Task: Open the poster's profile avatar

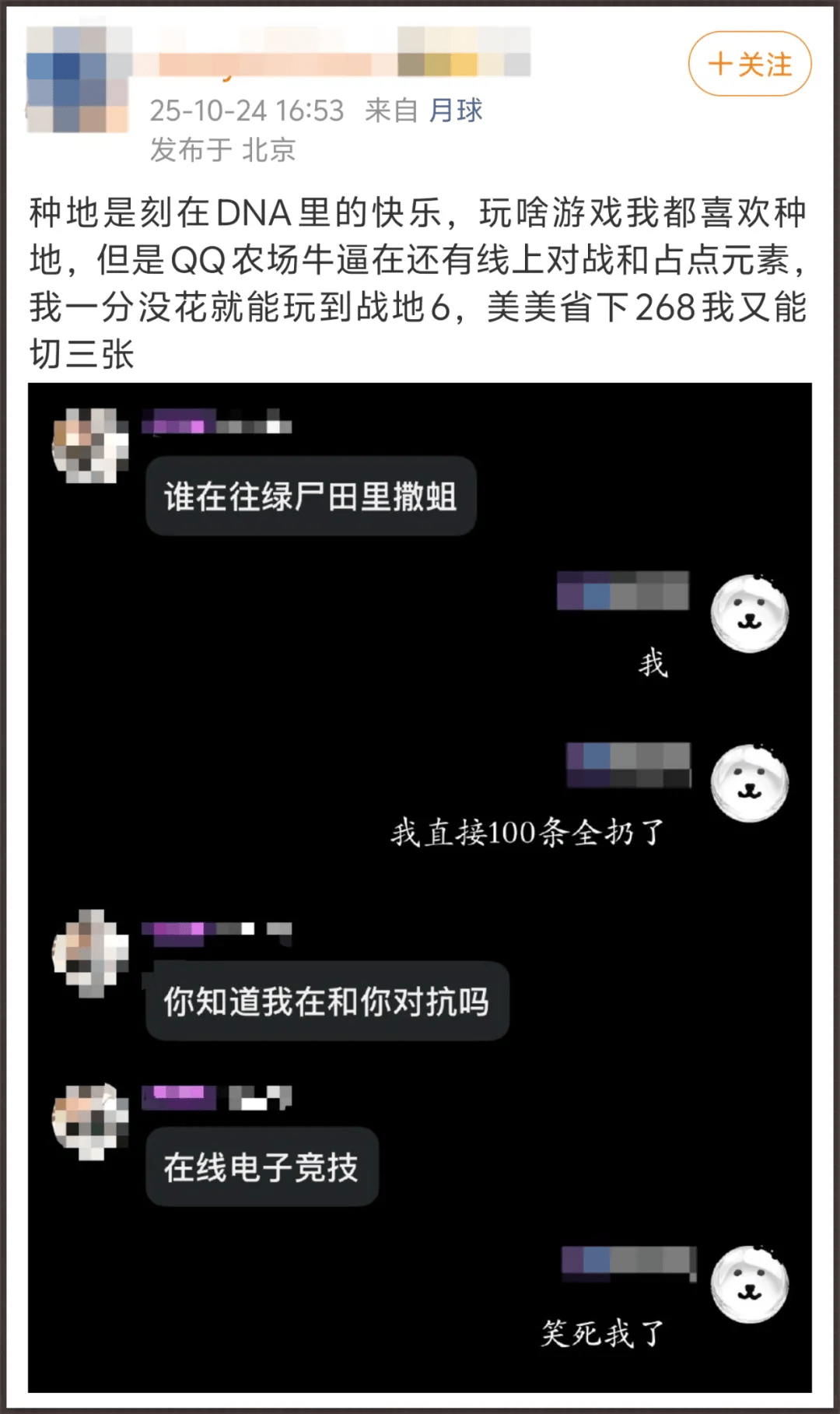Action: point(76,80)
